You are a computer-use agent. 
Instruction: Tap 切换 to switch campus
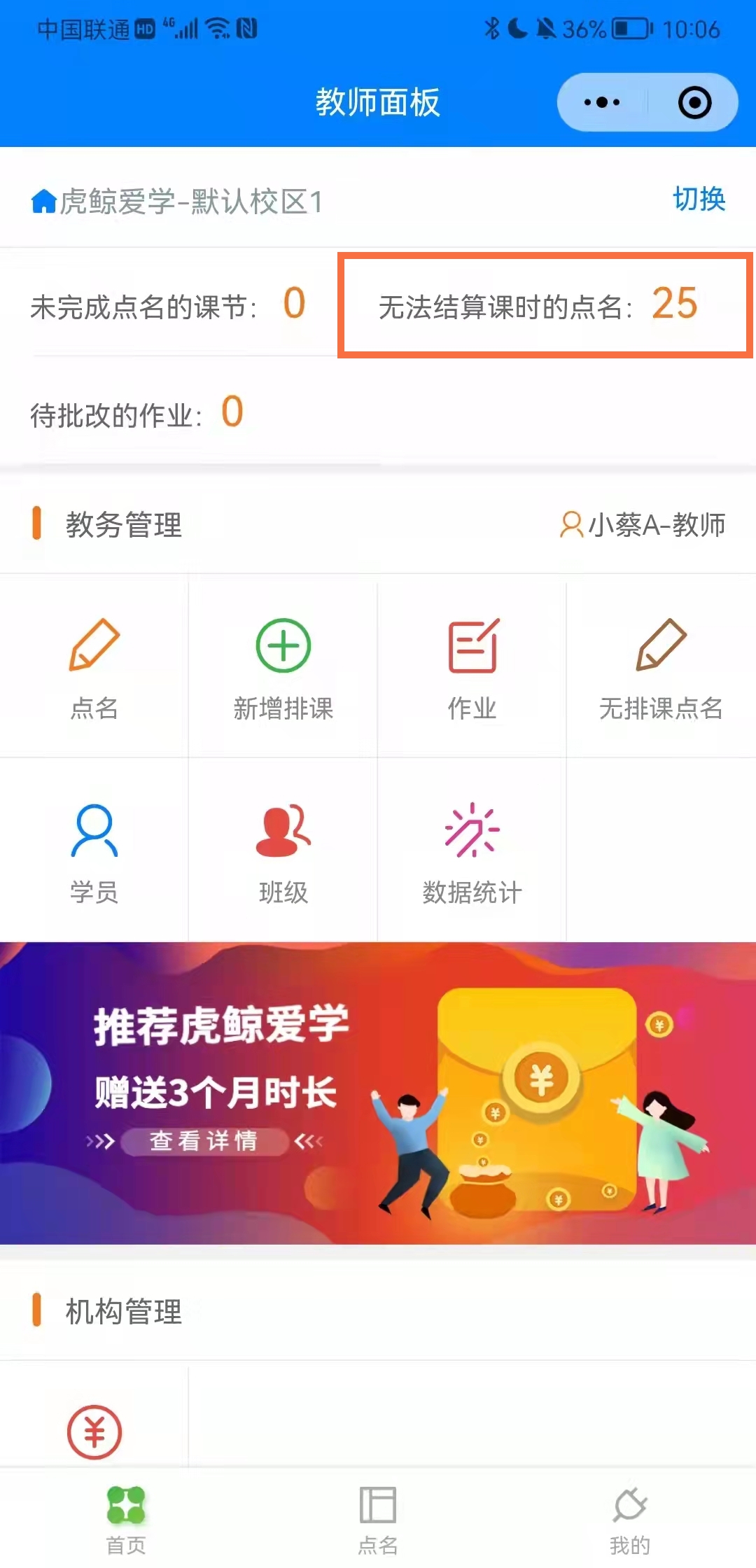[698, 199]
